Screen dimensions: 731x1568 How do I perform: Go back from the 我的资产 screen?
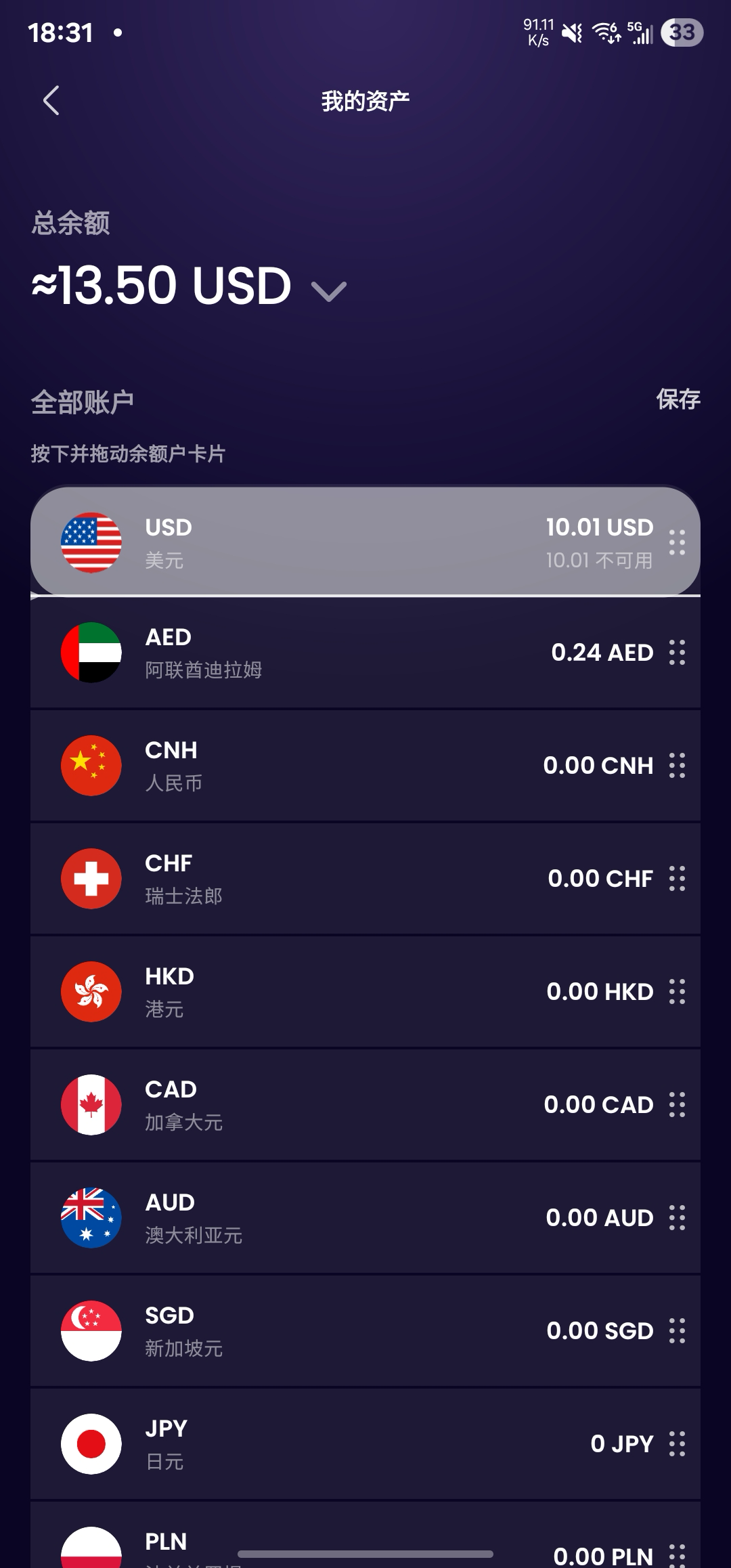tap(51, 101)
